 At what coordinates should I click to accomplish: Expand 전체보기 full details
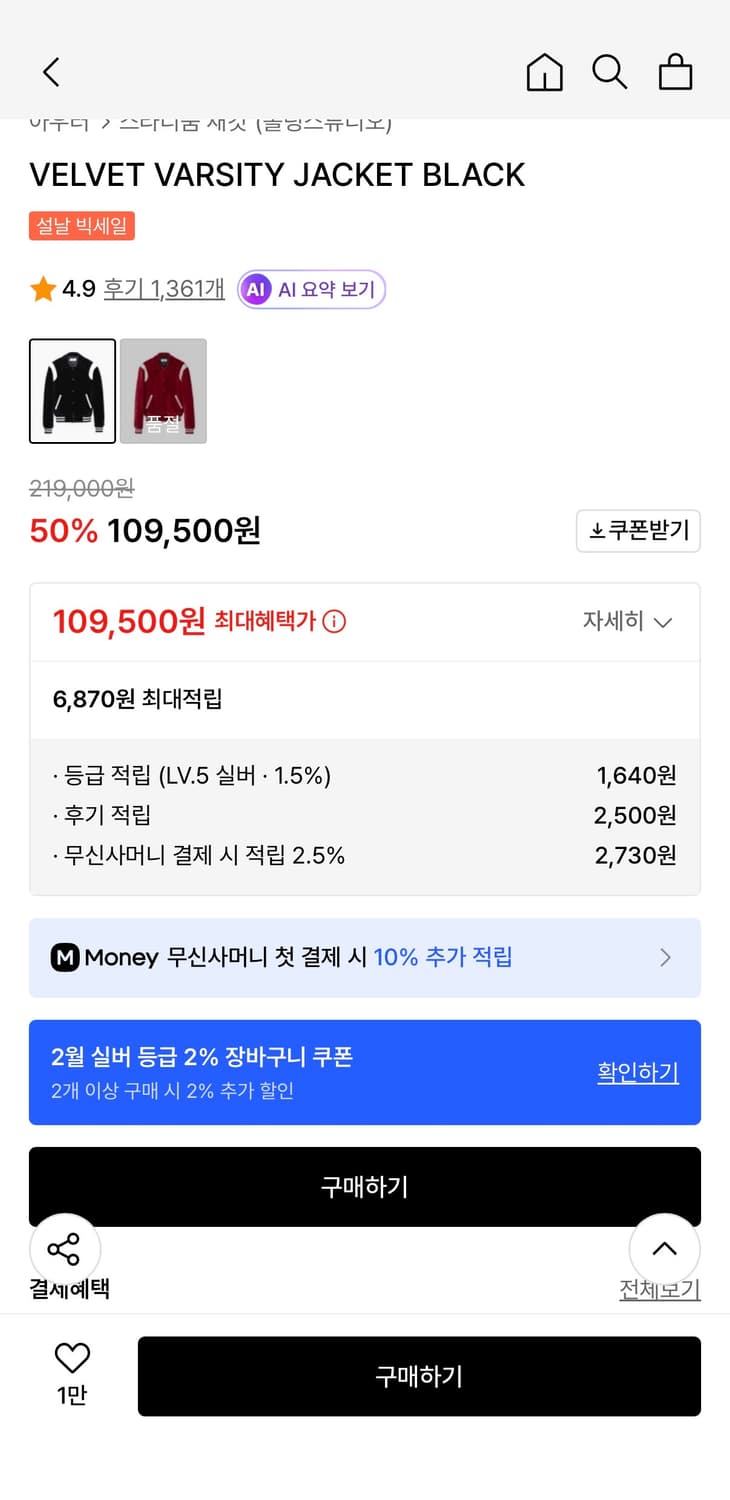[x=660, y=1291]
